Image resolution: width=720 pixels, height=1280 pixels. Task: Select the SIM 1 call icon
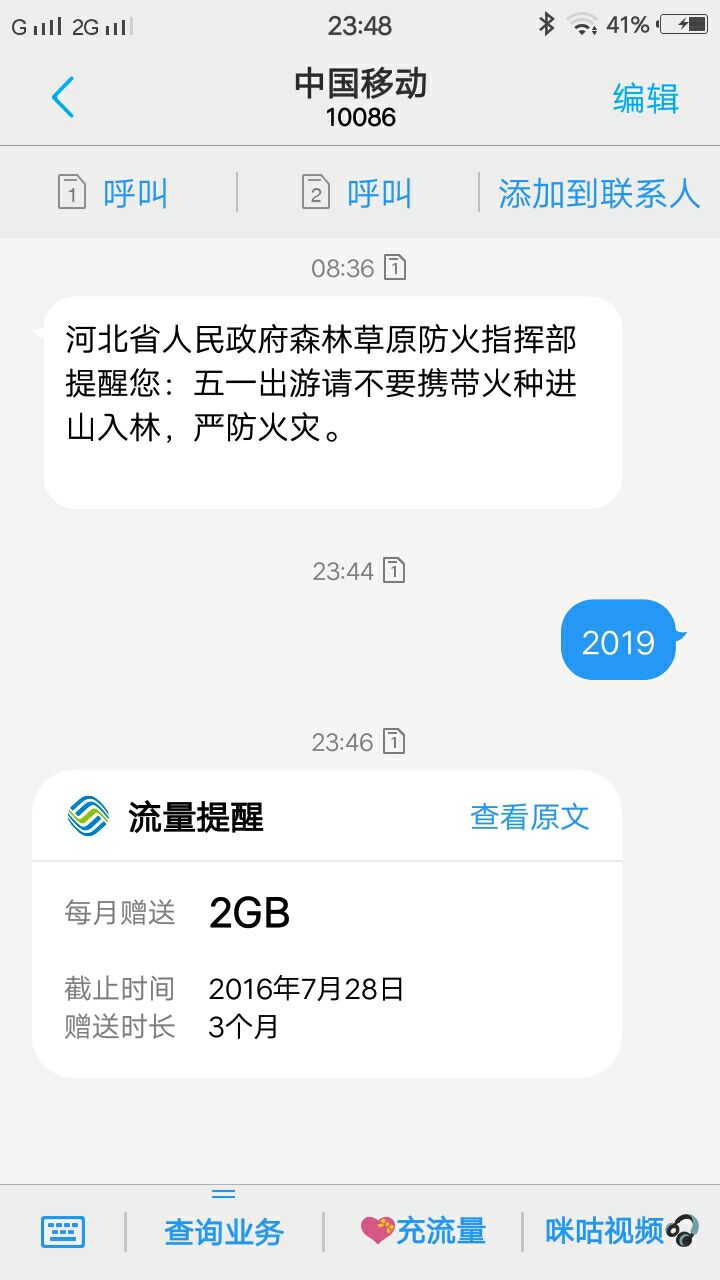(72, 192)
